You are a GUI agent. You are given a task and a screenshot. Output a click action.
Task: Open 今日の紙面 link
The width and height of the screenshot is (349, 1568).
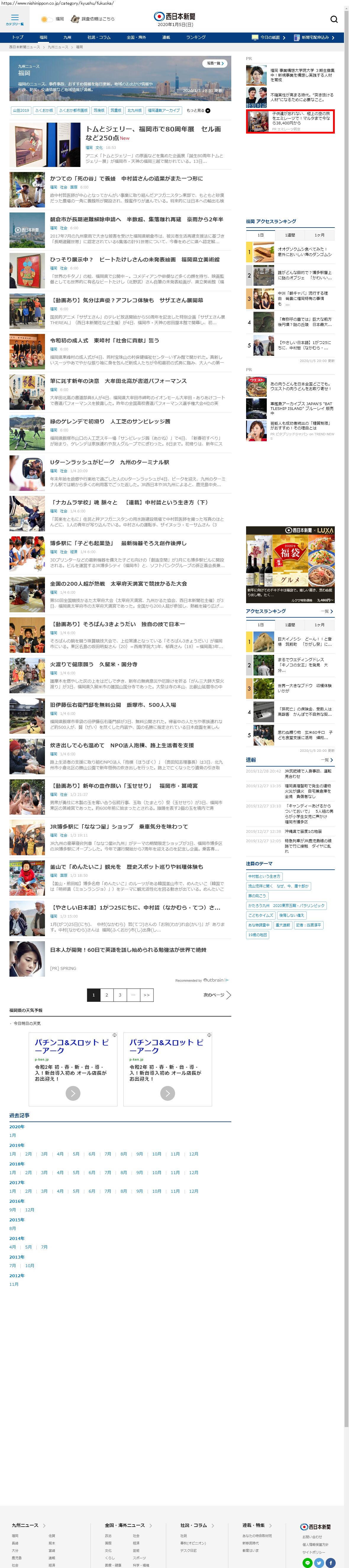point(269,38)
